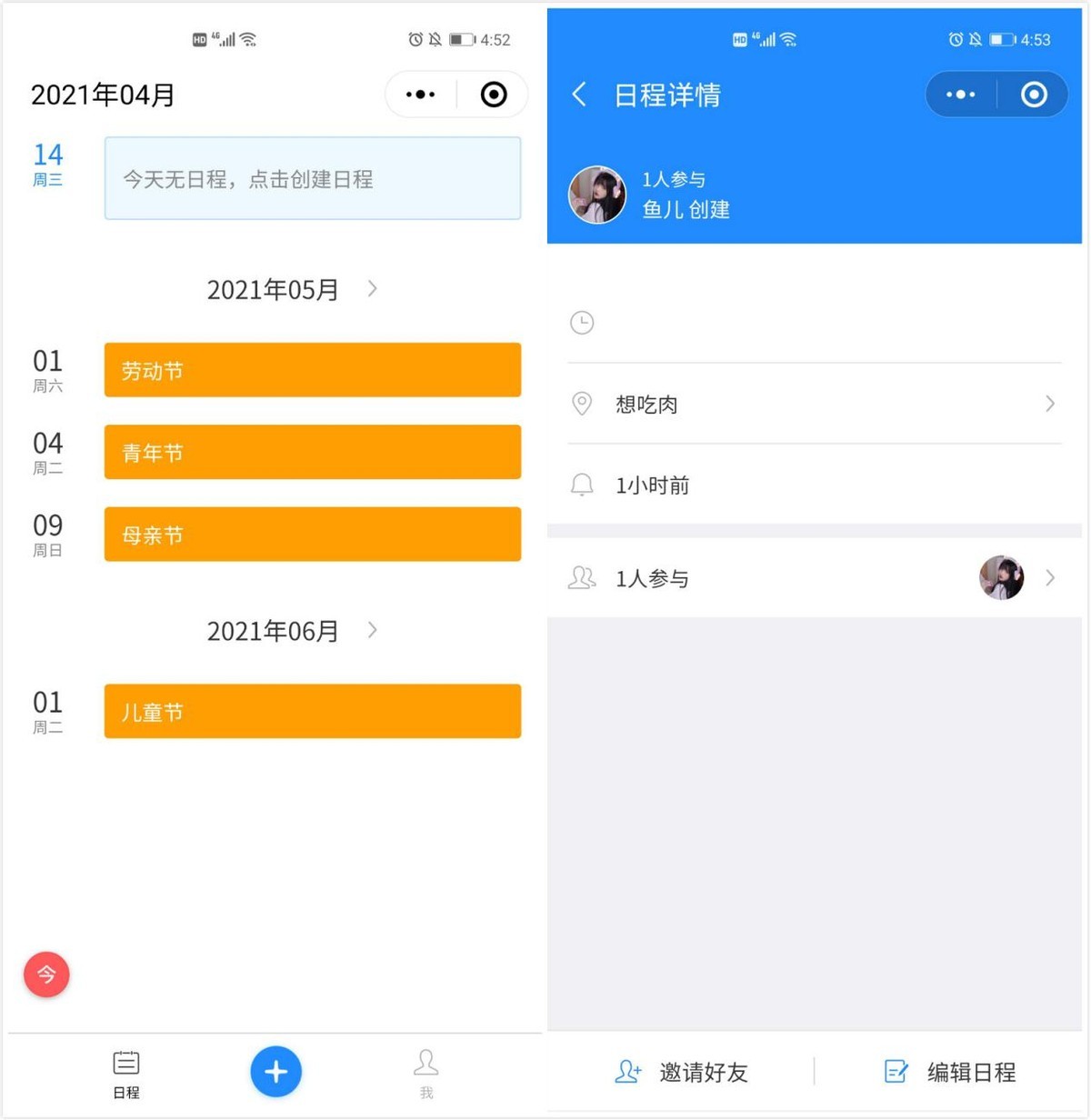
Task: Open the 母亲节 event
Action: 312,535
